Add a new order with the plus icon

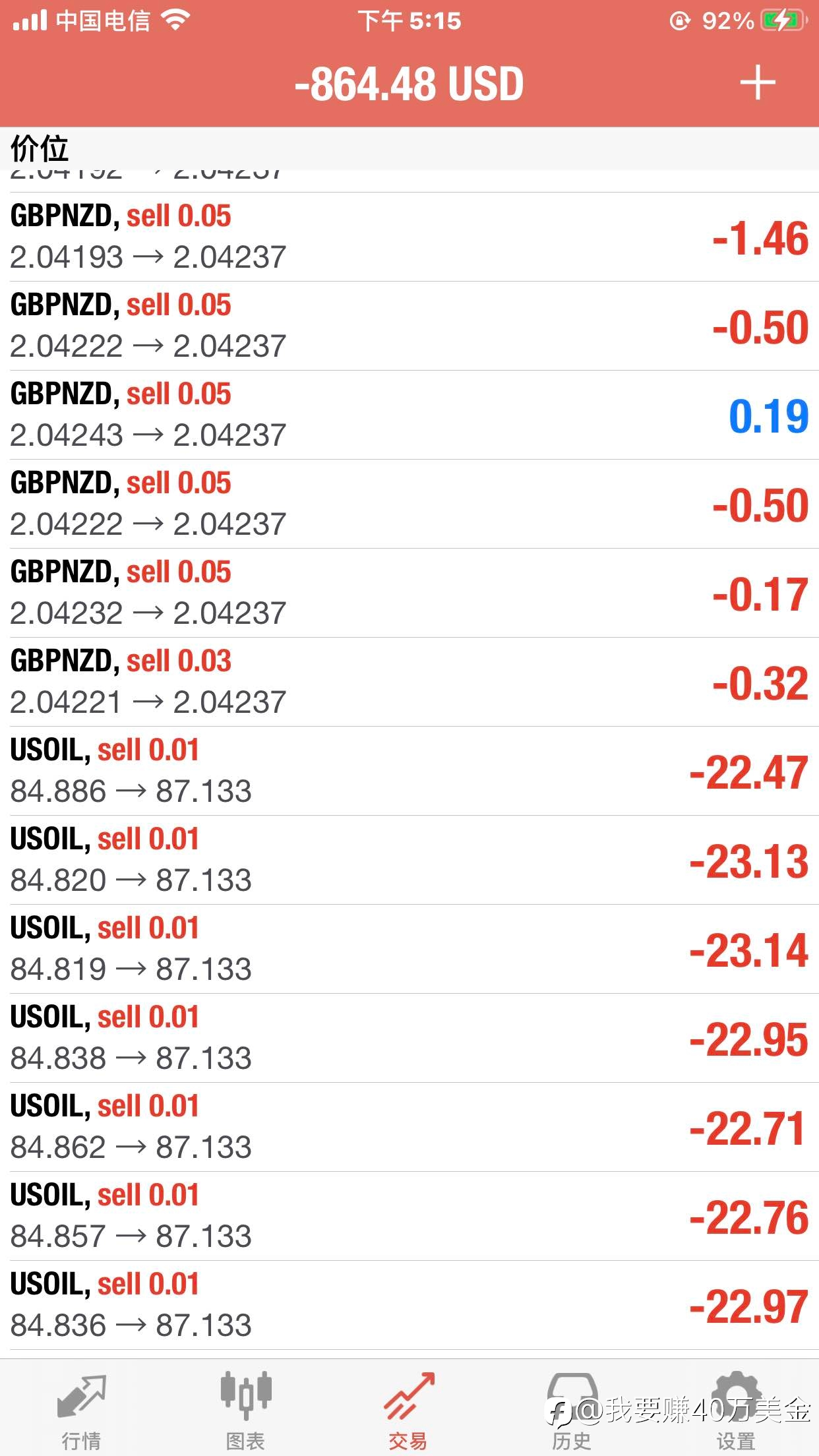coord(757,83)
